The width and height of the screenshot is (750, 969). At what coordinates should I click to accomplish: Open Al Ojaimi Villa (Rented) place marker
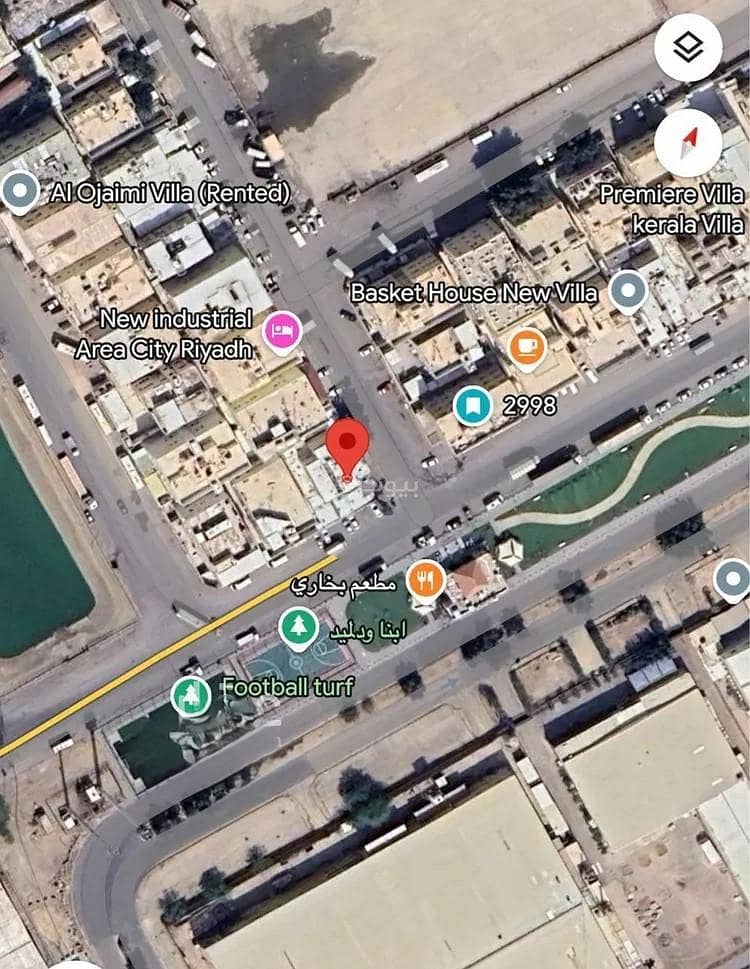[19, 192]
